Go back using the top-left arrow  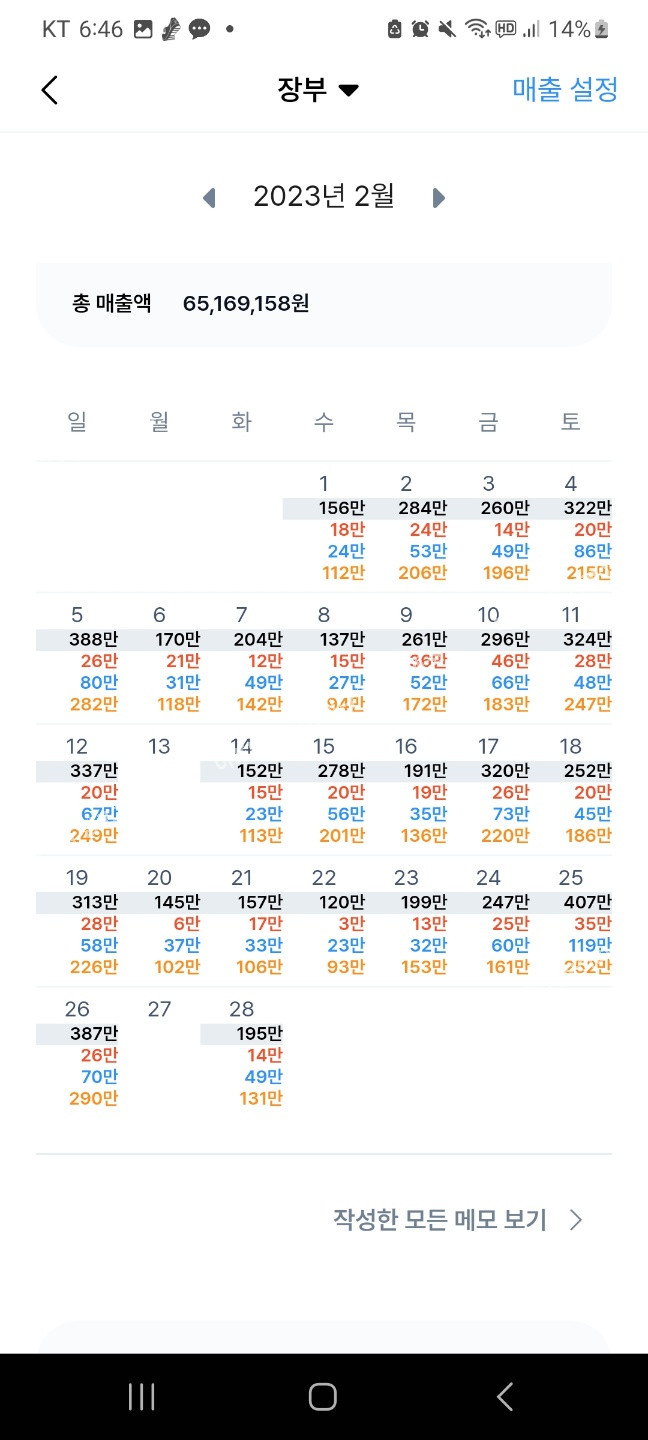(49, 90)
